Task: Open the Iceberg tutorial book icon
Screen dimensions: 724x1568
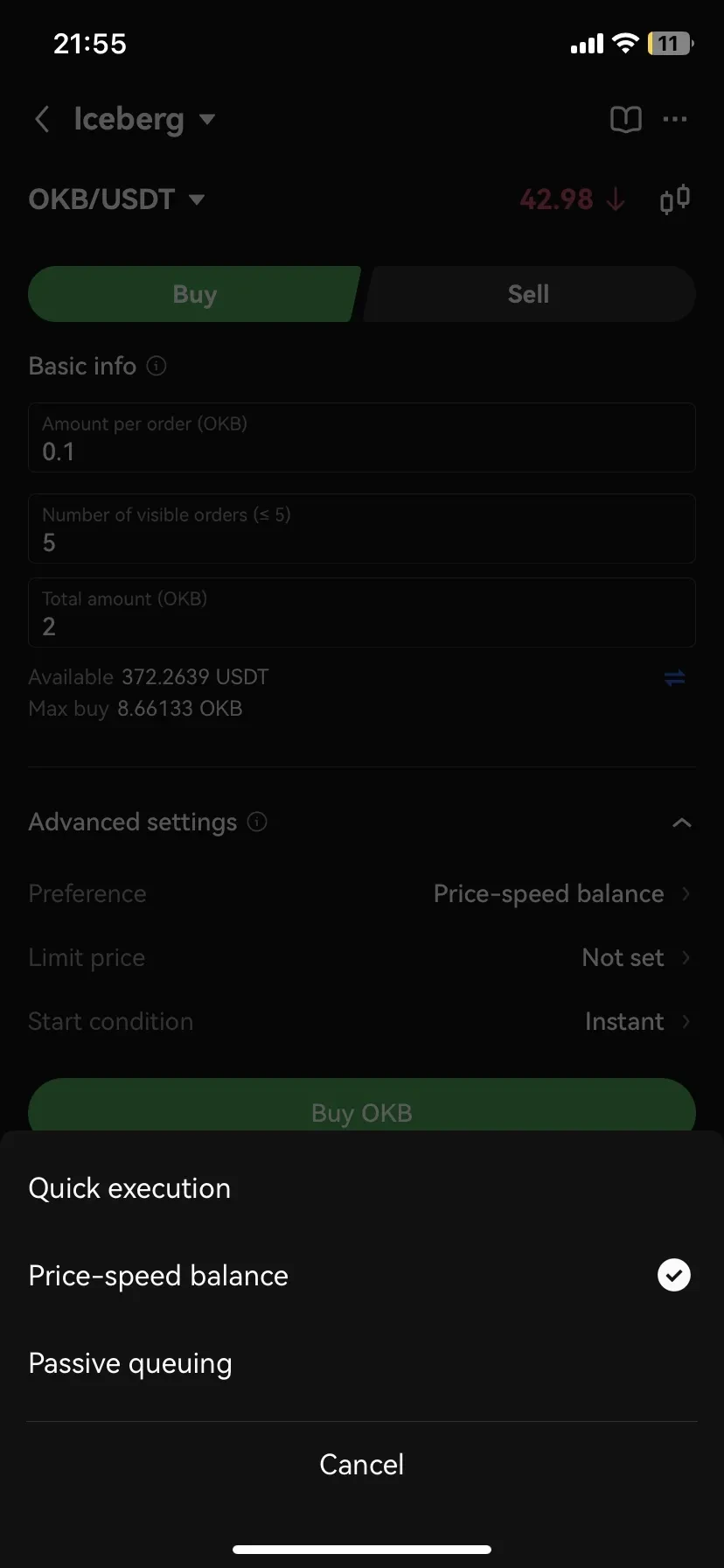Action: pyautogui.click(x=625, y=119)
